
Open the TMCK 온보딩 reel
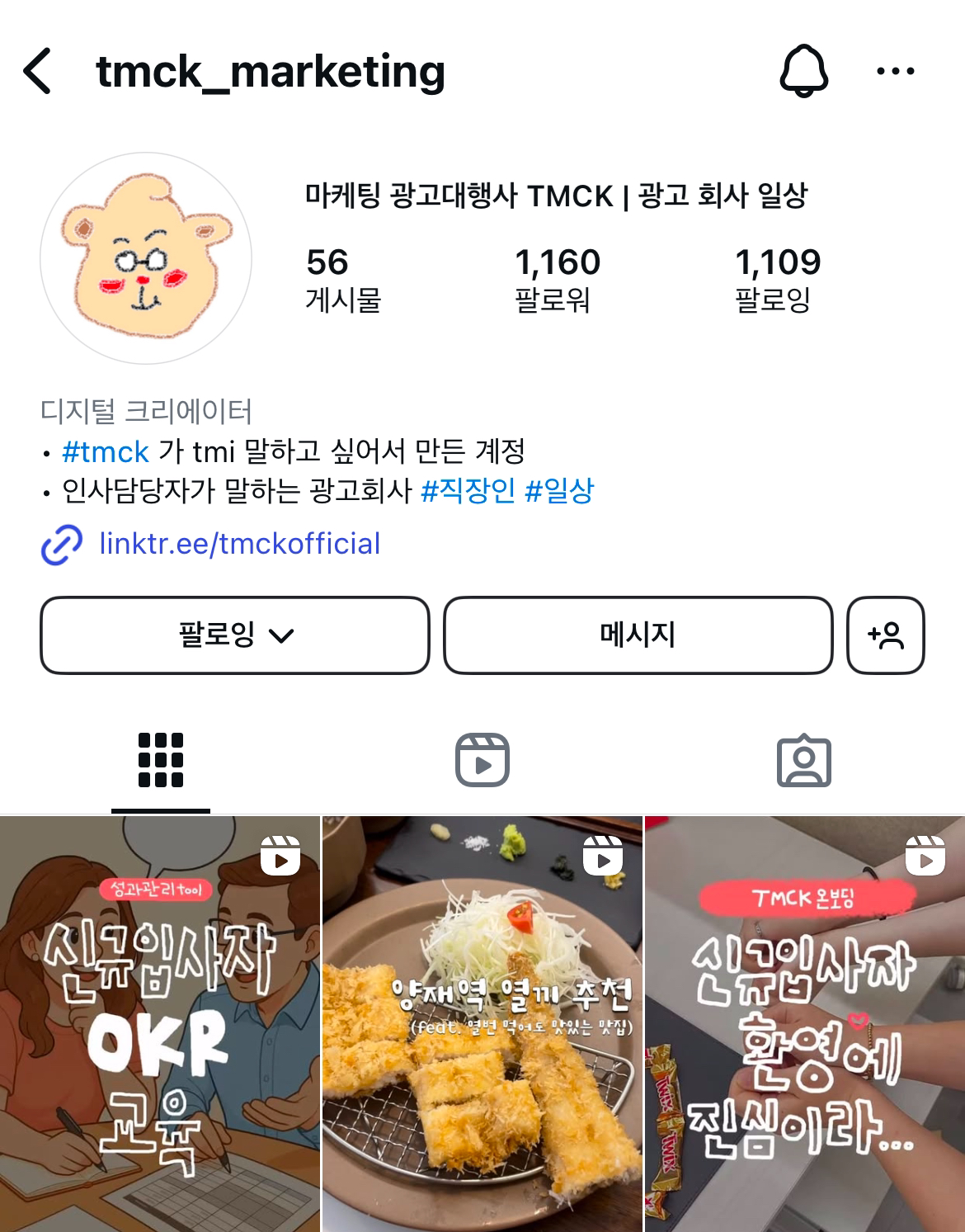click(805, 1023)
